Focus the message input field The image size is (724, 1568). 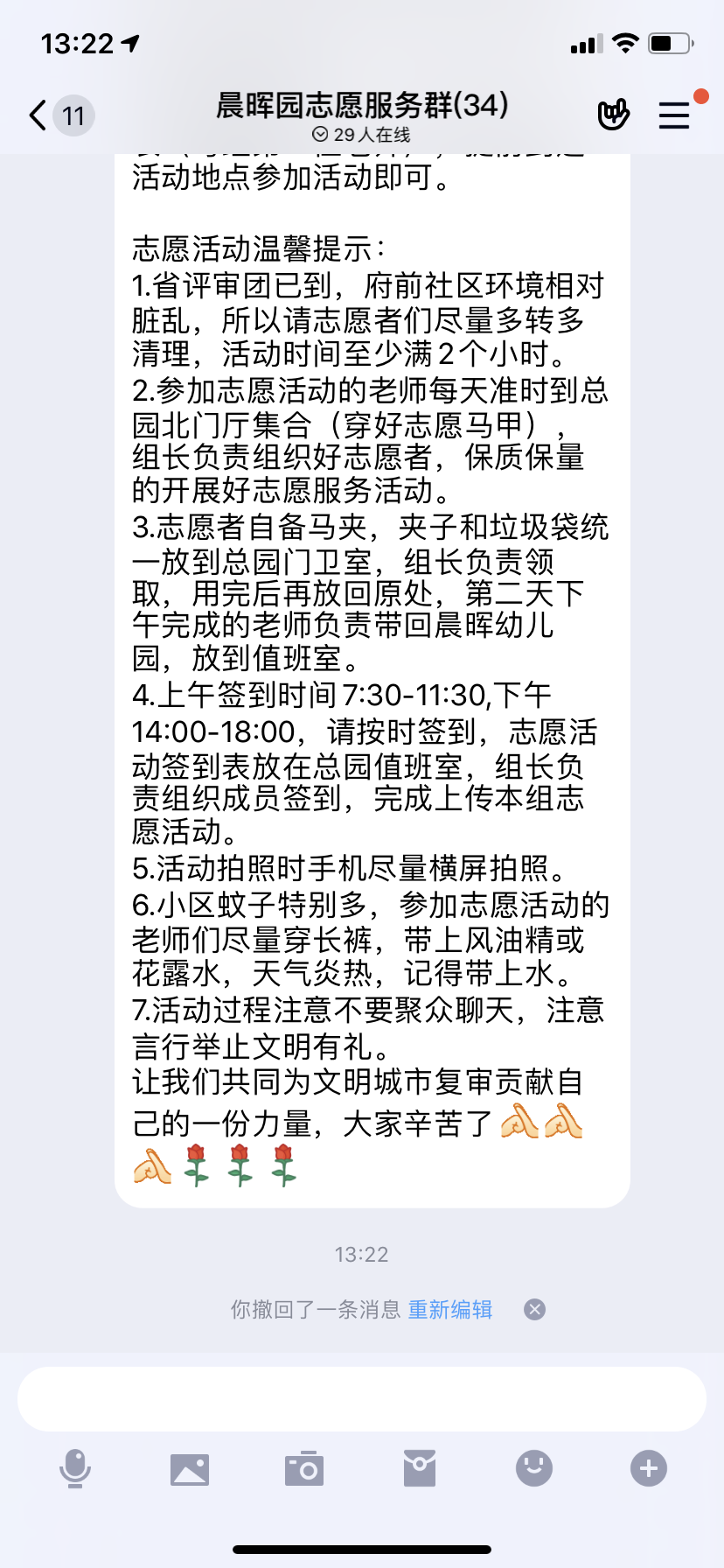tap(362, 1399)
